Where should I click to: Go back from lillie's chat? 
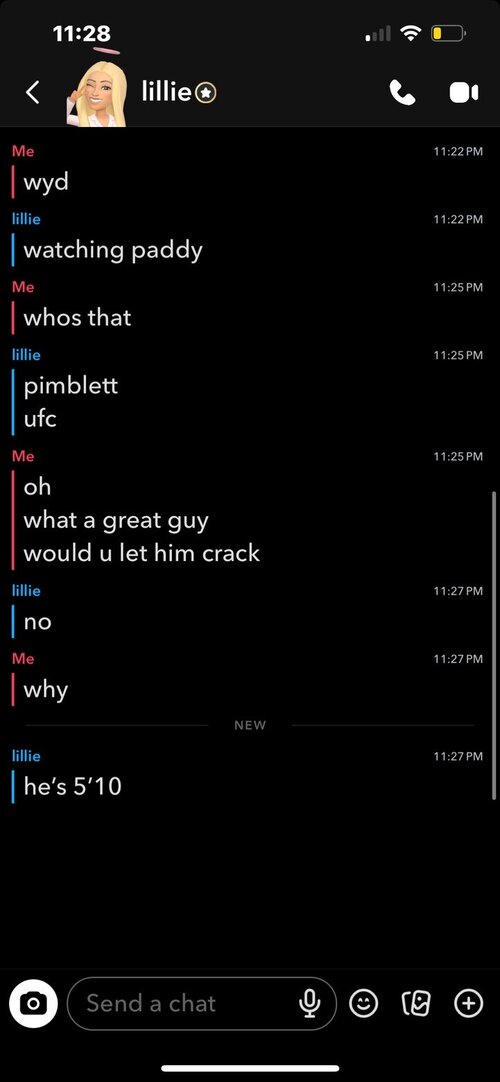32,92
